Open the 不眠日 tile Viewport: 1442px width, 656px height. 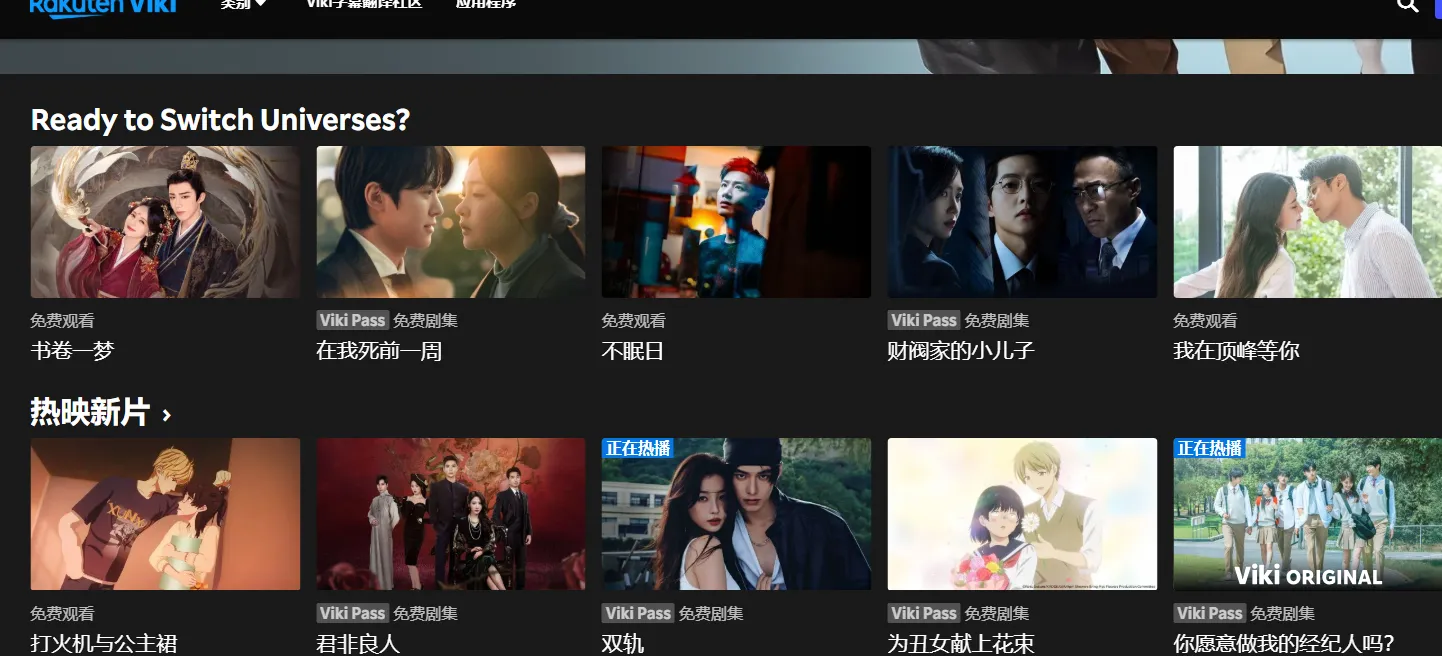tap(736, 222)
